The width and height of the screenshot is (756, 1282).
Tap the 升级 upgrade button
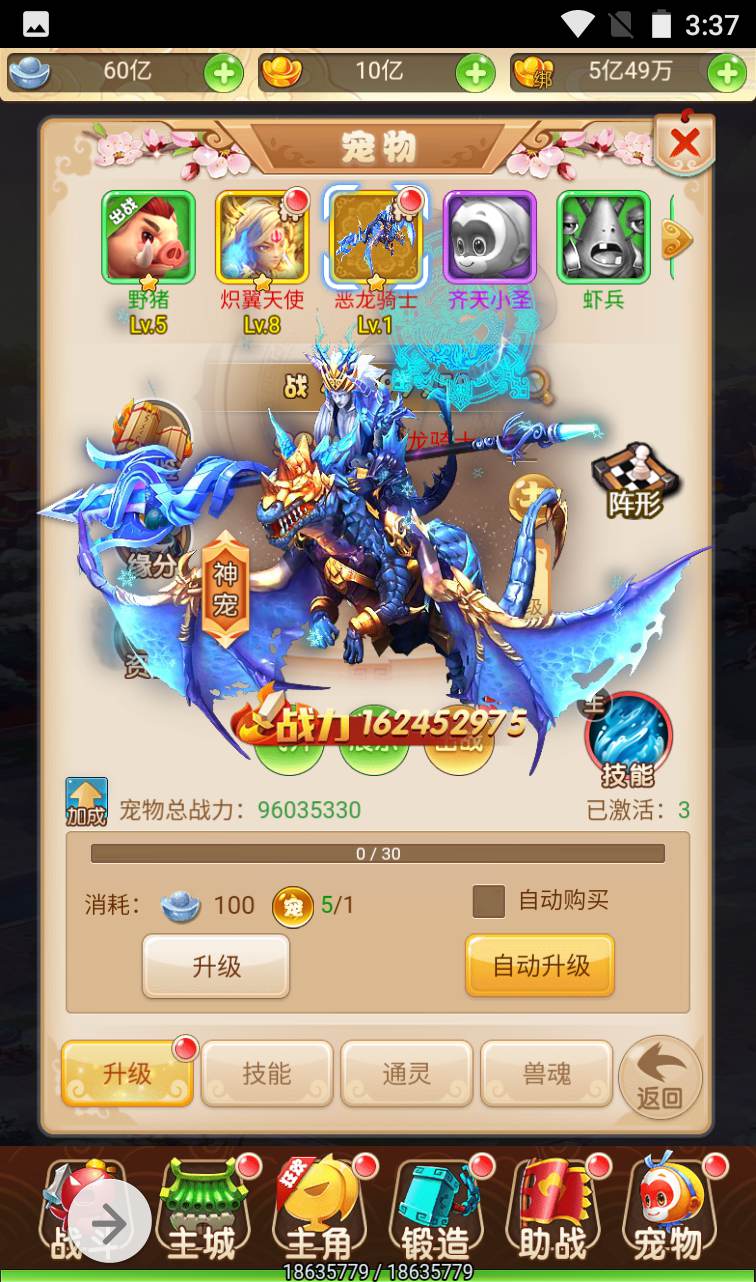pos(216,966)
